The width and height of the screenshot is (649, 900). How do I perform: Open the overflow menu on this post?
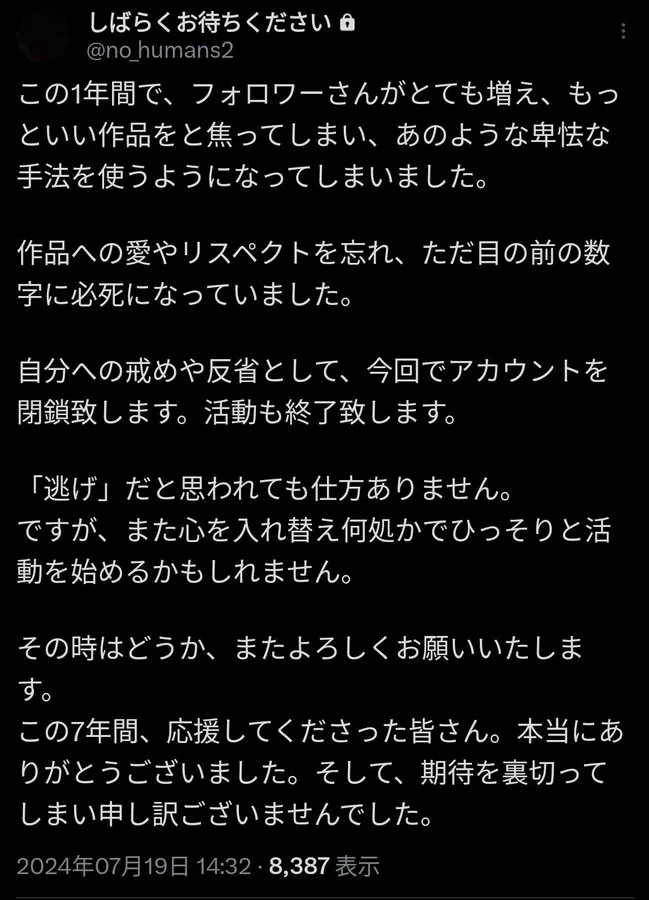pos(623,31)
